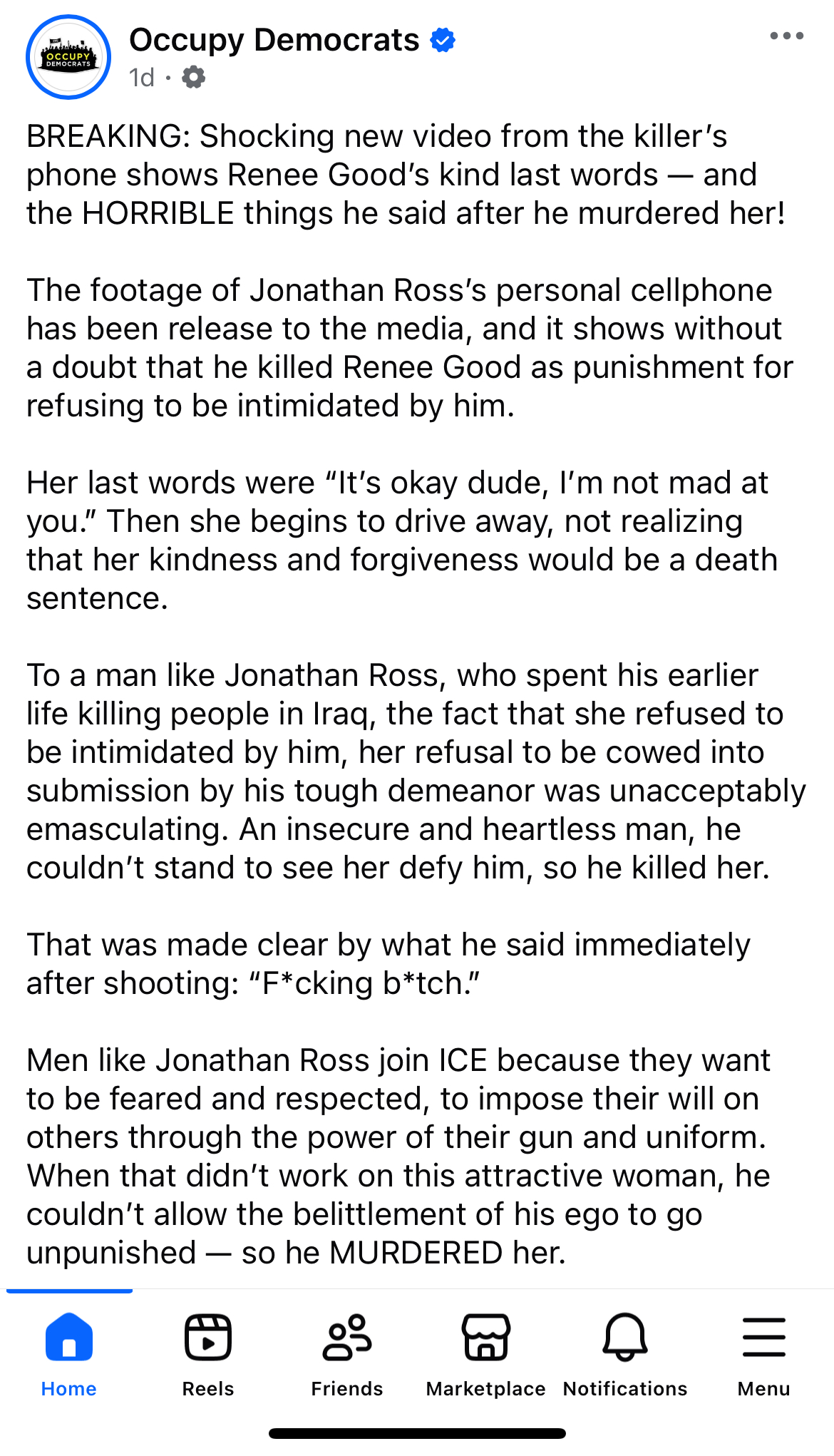Open the Occupy Democrats page name

pos(274,40)
